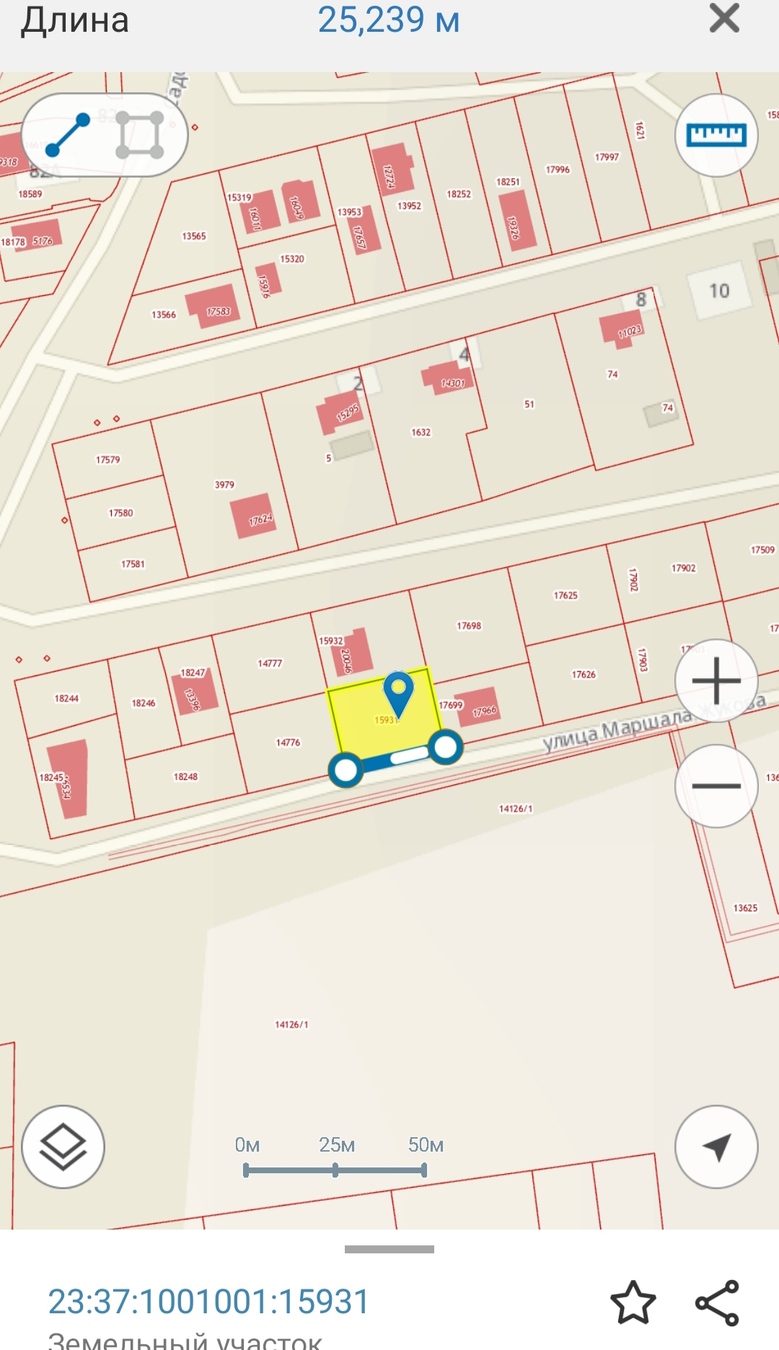Toggle the ruler measurement tool
The image size is (779, 1350).
[x=716, y=135]
